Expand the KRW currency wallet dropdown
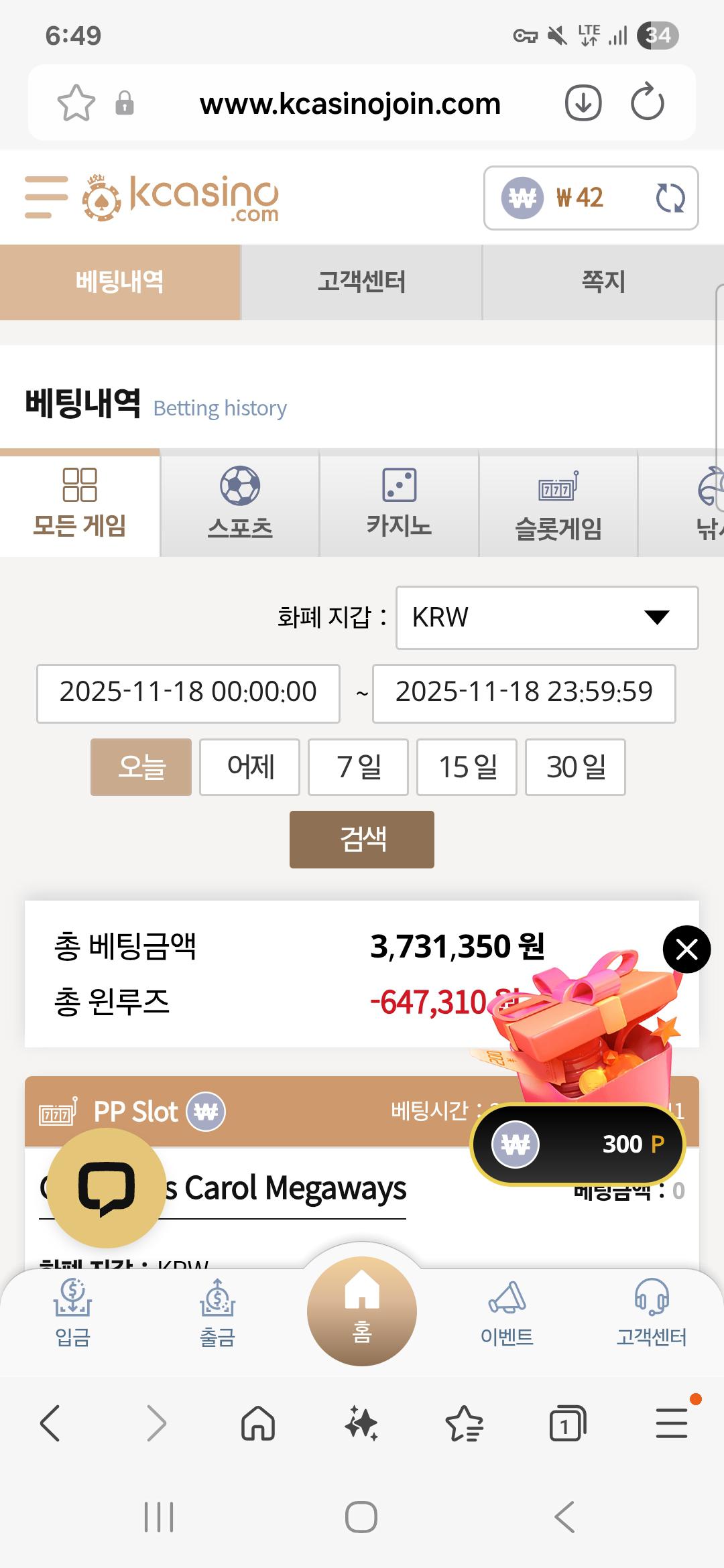The height and width of the screenshot is (1568, 724). [546, 617]
